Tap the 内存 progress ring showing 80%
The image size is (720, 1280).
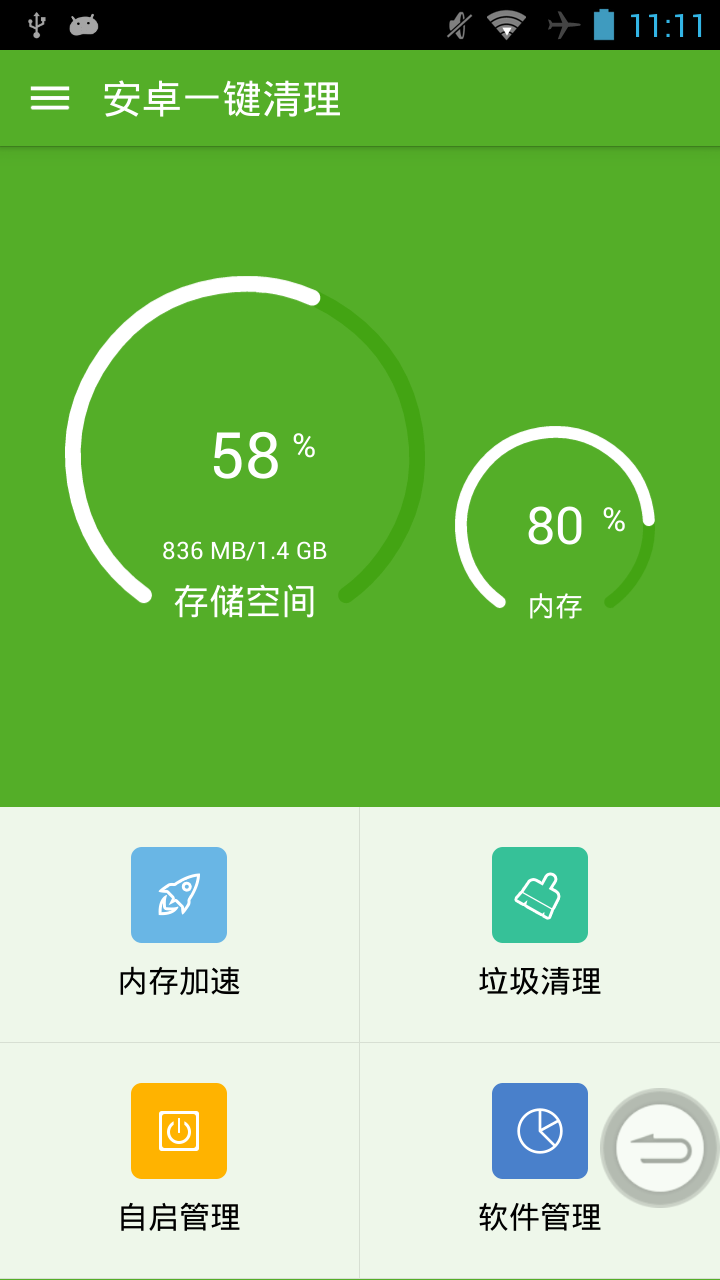coord(557,522)
